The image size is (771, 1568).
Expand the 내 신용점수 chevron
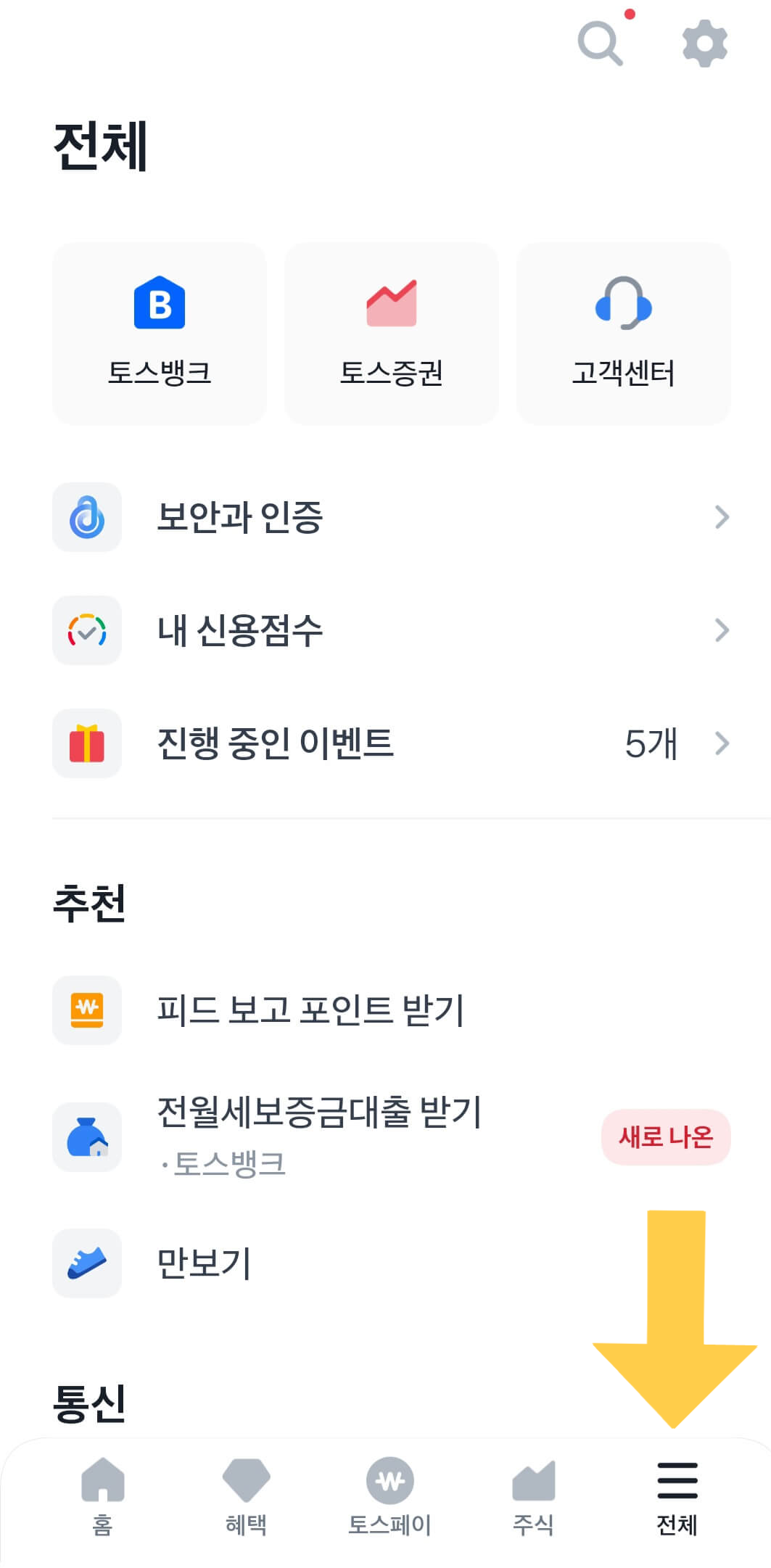tap(722, 630)
